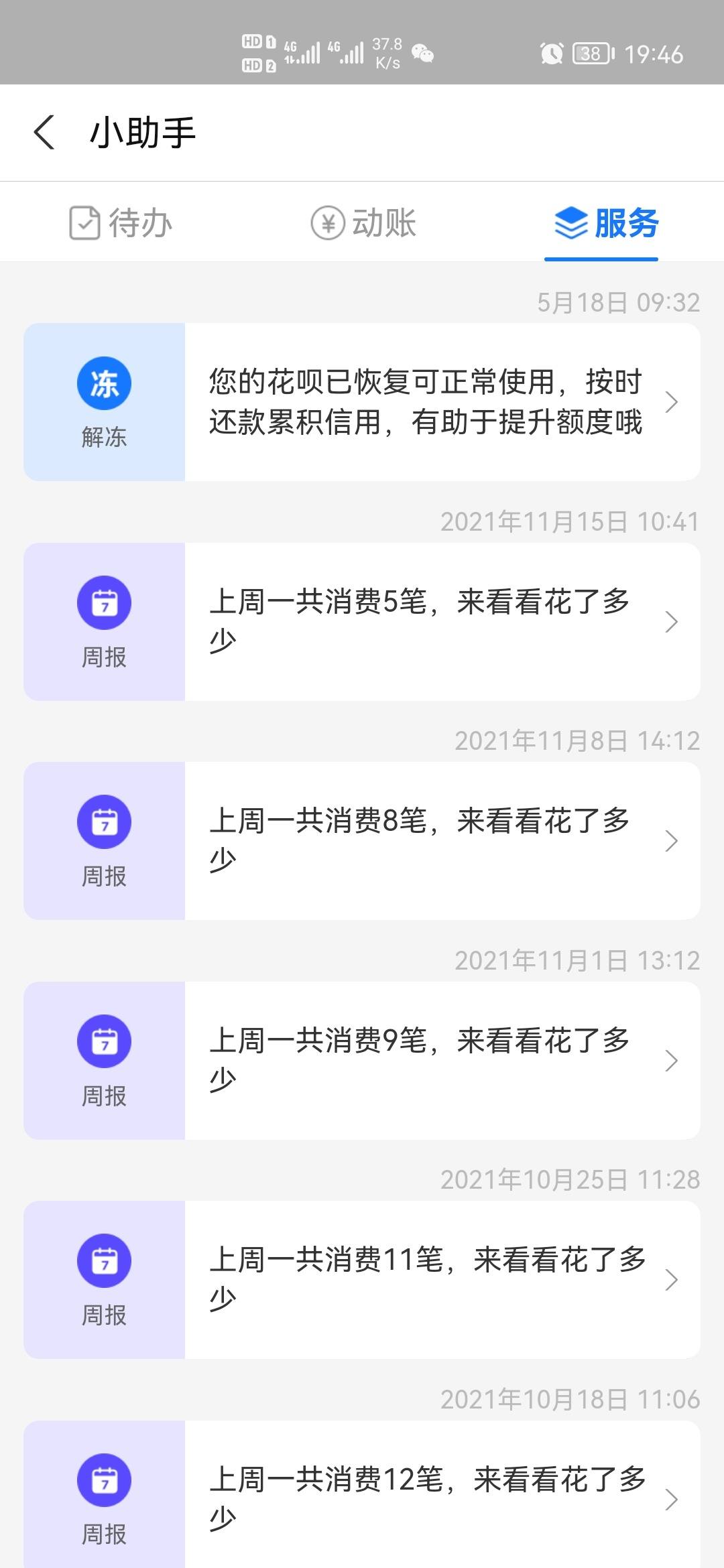This screenshot has height=1568, width=724.
Task: Open weekly report with 12笔 purchases
Action: [362, 1494]
